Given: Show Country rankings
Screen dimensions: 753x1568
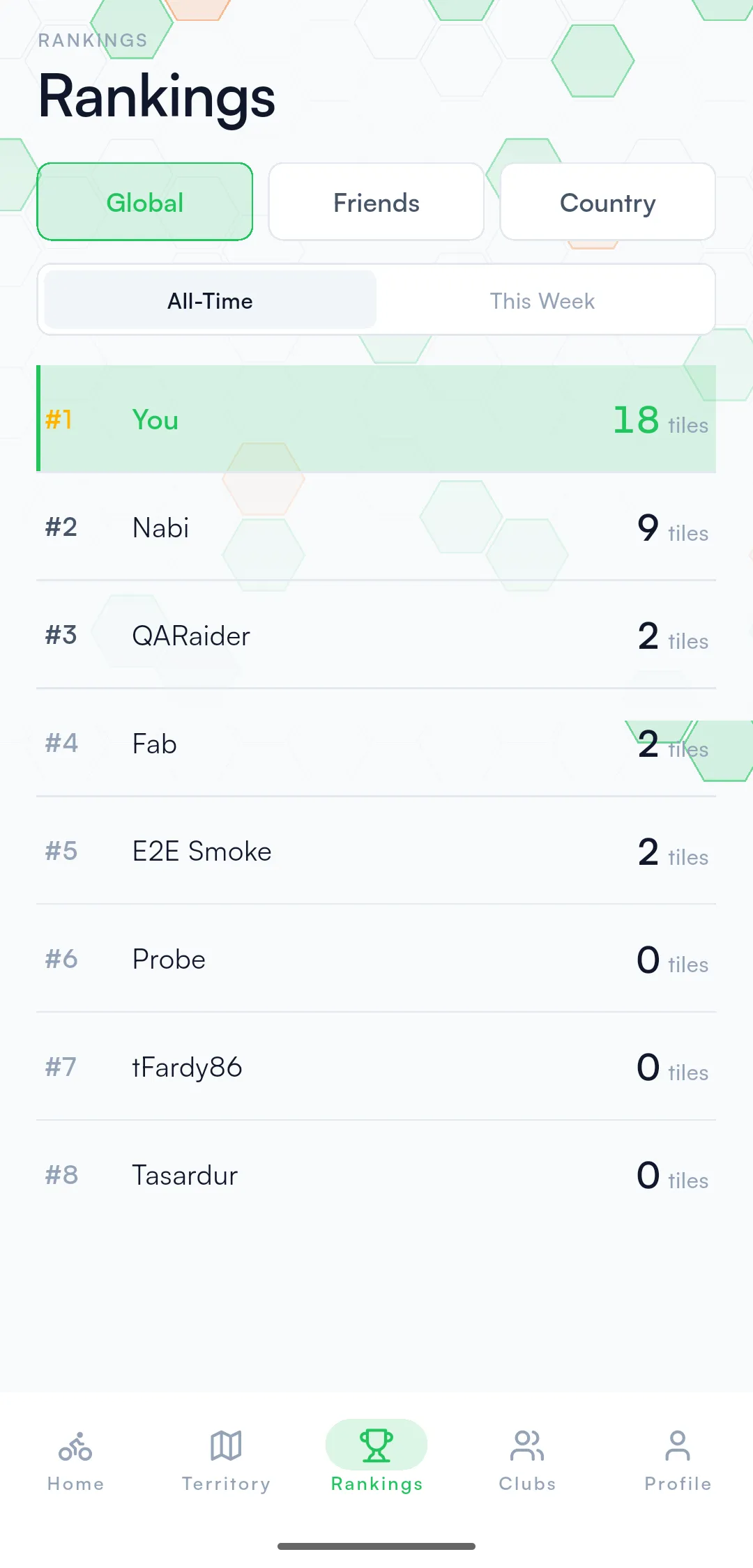Looking at the screenshot, I should pyautogui.click(x=608, y=202).
